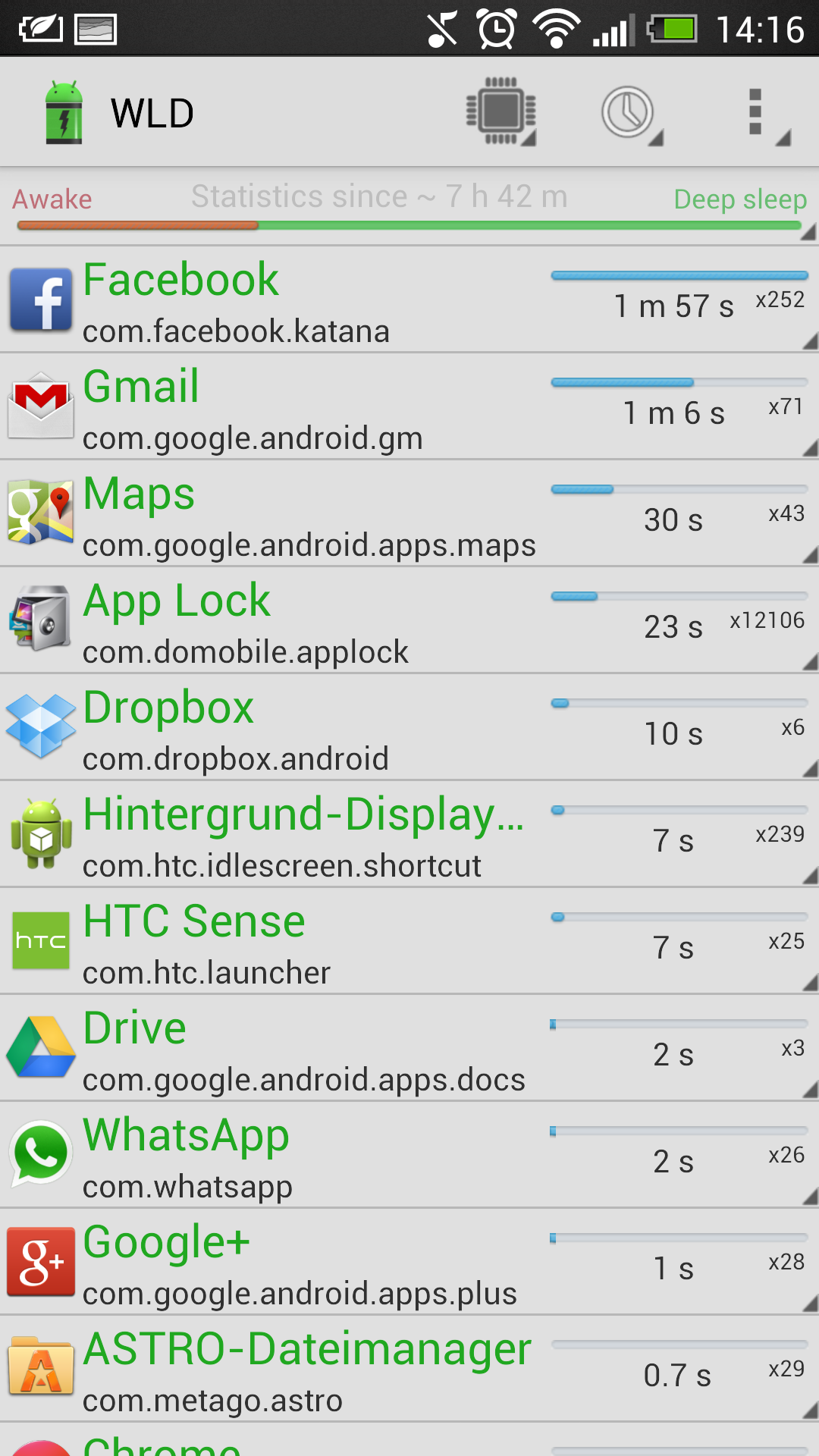Open HTC Sense details
Viewport: 819px width, 1456px height.
point(409,940)
